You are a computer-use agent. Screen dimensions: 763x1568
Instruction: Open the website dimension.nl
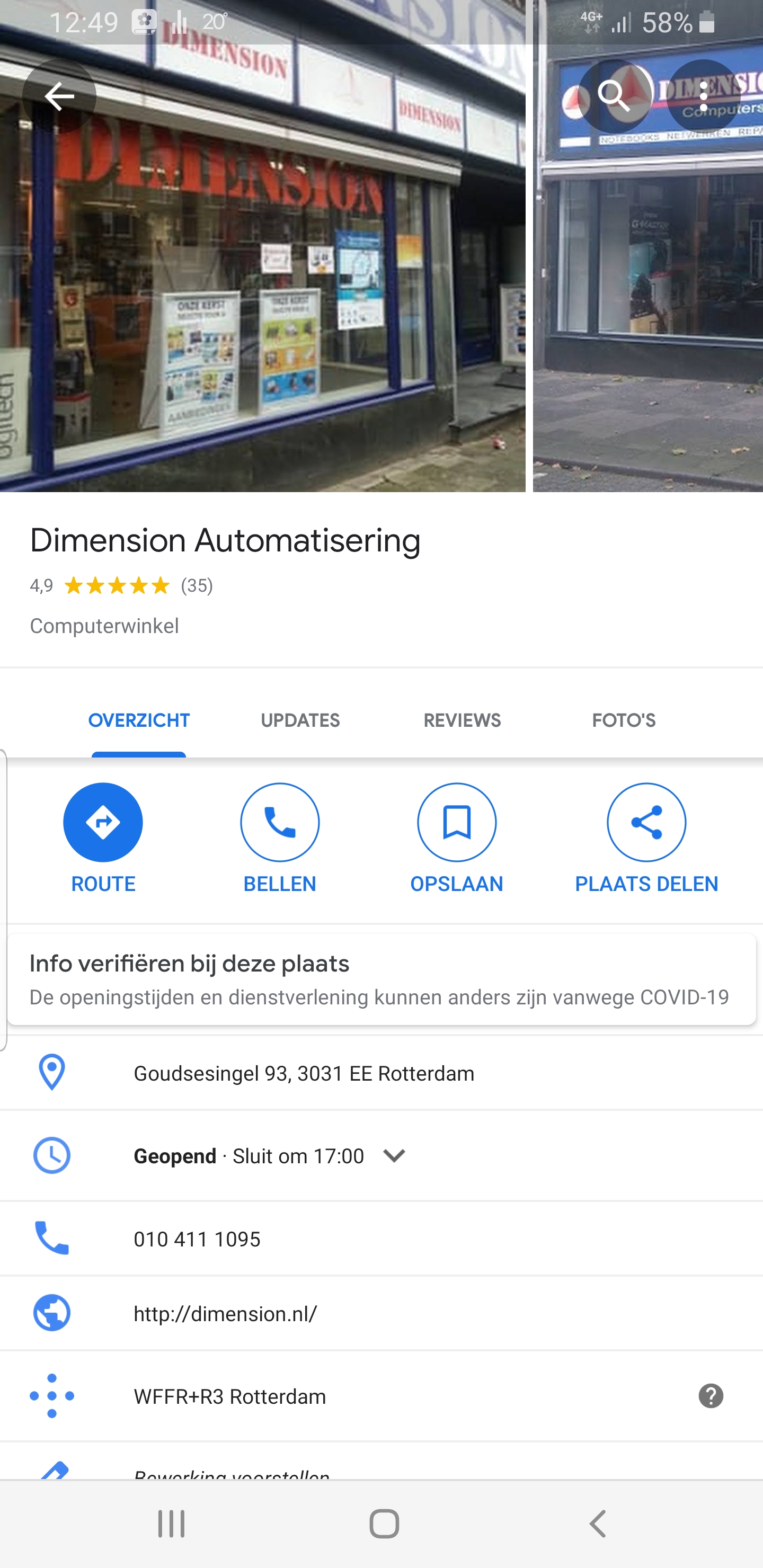click(381, 1313)
